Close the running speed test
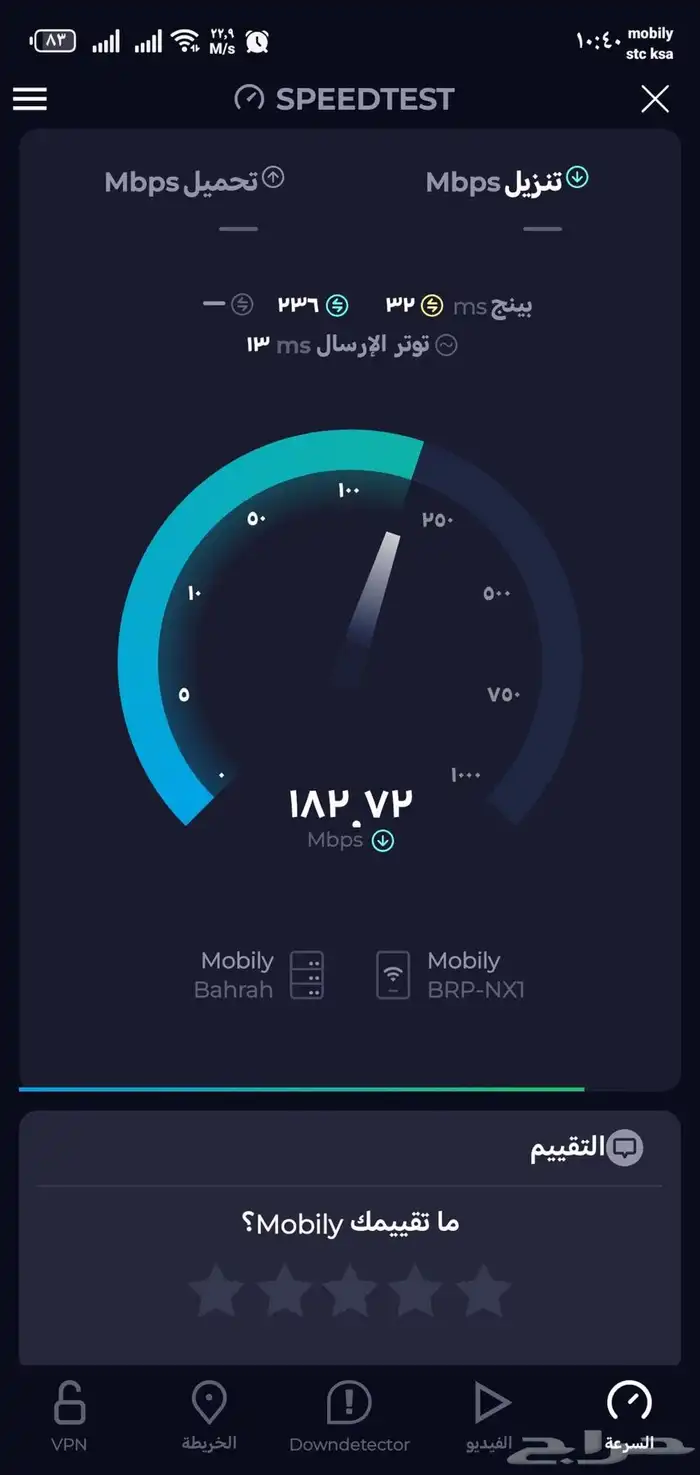This screenshot has width=700, height=1475. pyautogui.click(x=655, y=99)
